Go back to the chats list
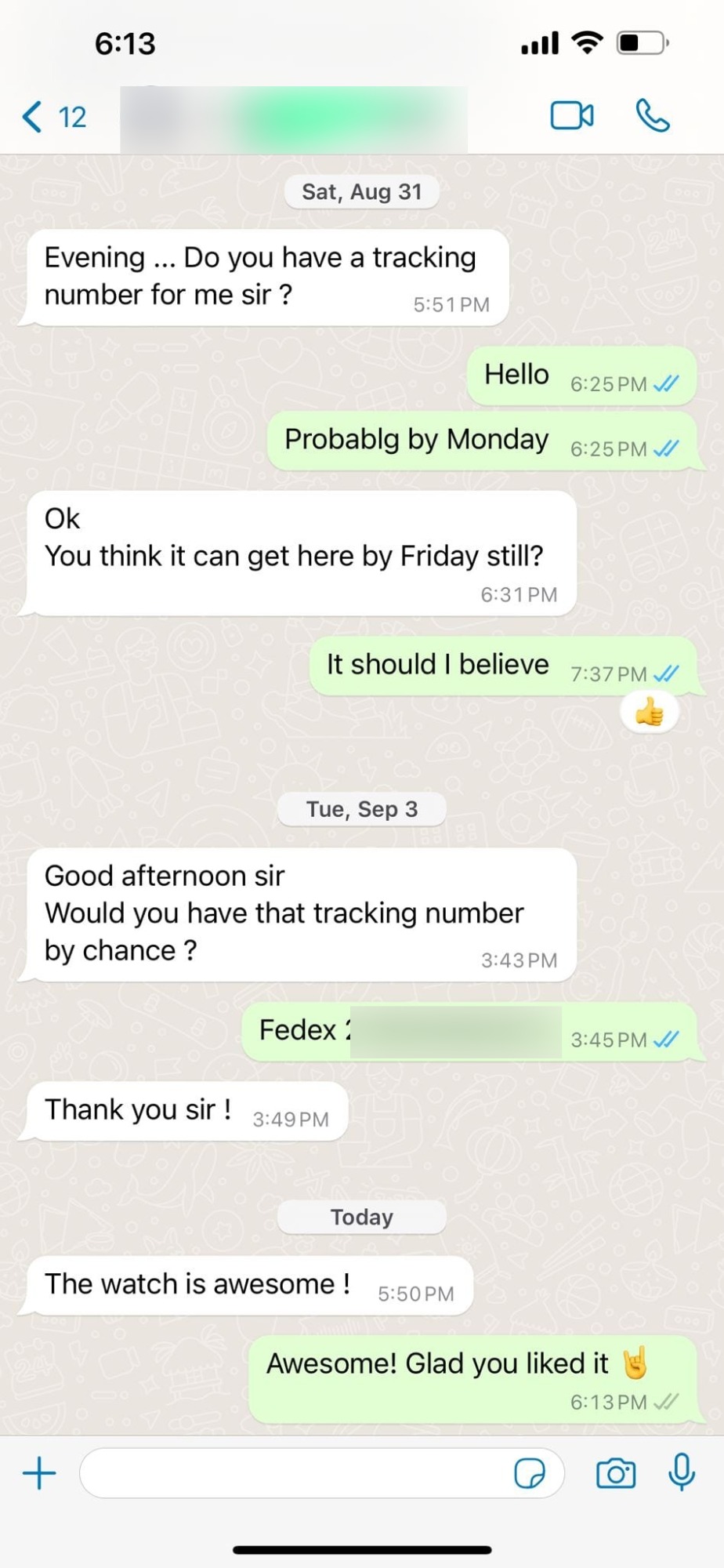The height and width of the screenshot is (1568, 724). [x=52, y=117]
